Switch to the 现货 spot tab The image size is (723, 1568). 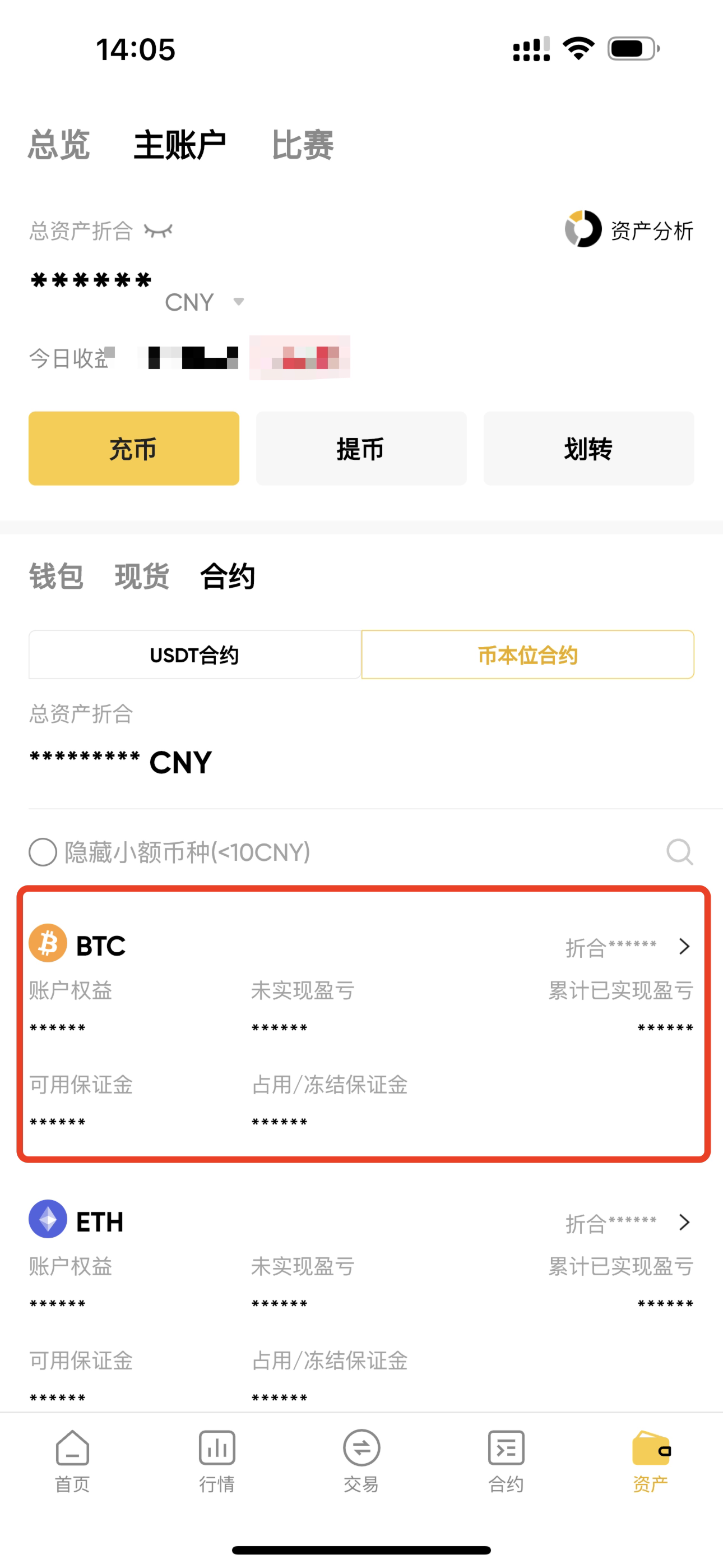(141, 576)
